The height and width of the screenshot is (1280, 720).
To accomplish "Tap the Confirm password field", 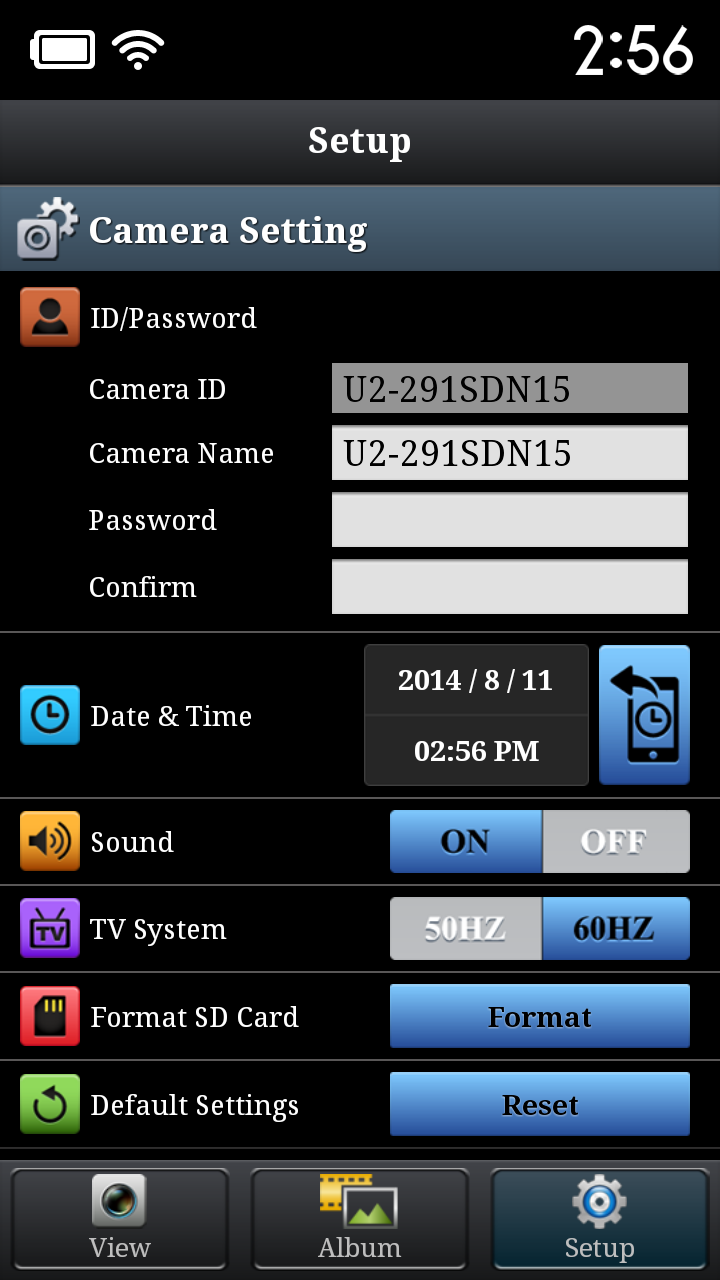I will pos(509,587).
